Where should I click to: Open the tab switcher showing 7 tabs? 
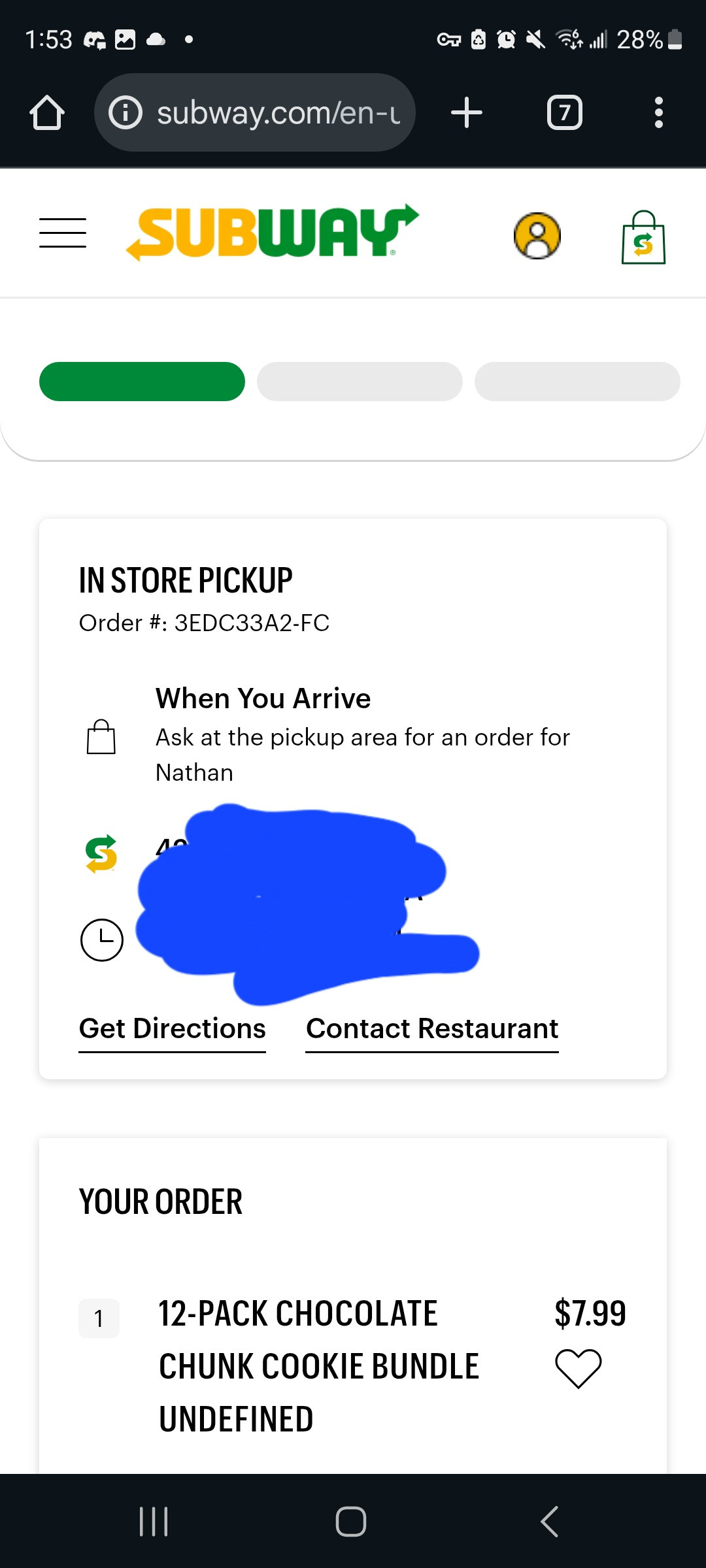click(564, 113)
